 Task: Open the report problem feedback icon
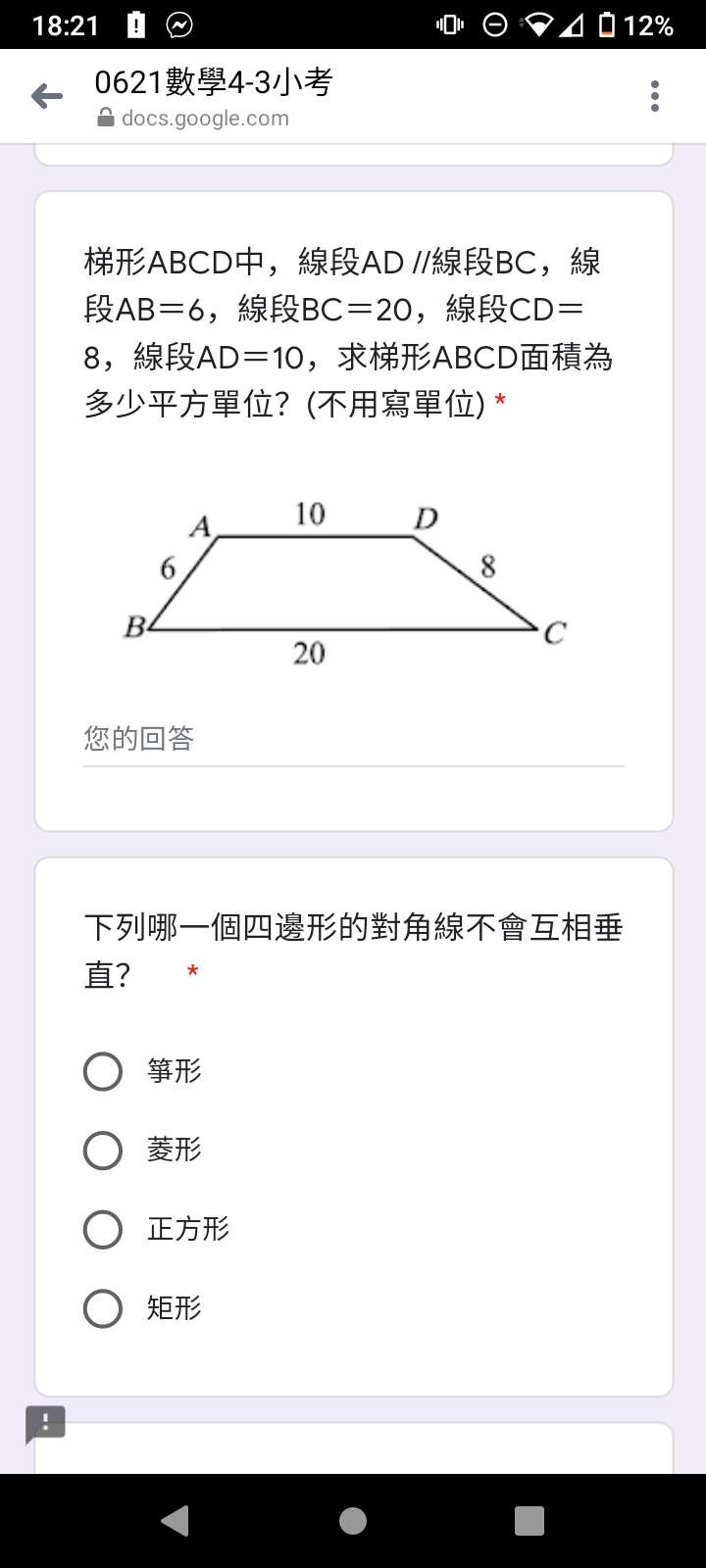(x=45, y=1424)
